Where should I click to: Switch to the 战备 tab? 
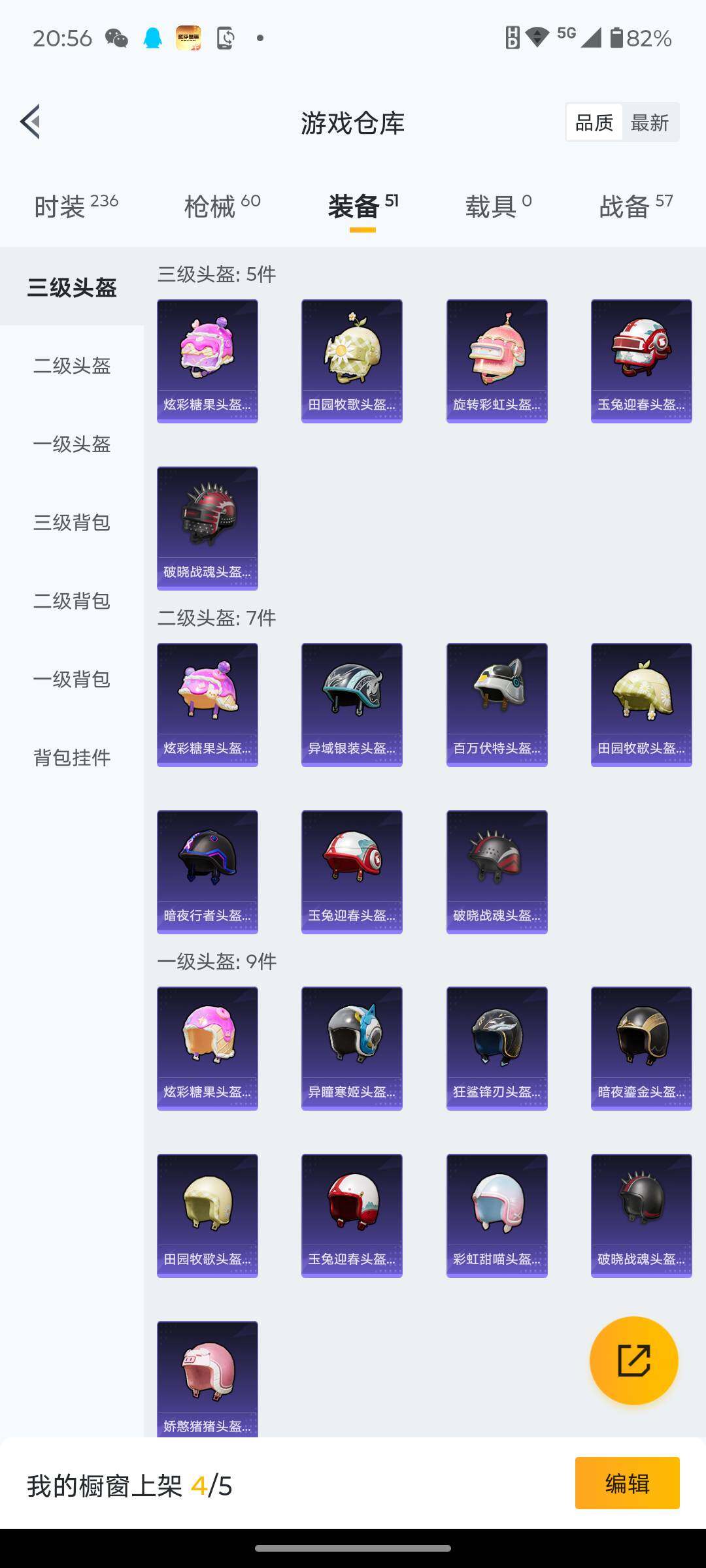tap(635, 206)
